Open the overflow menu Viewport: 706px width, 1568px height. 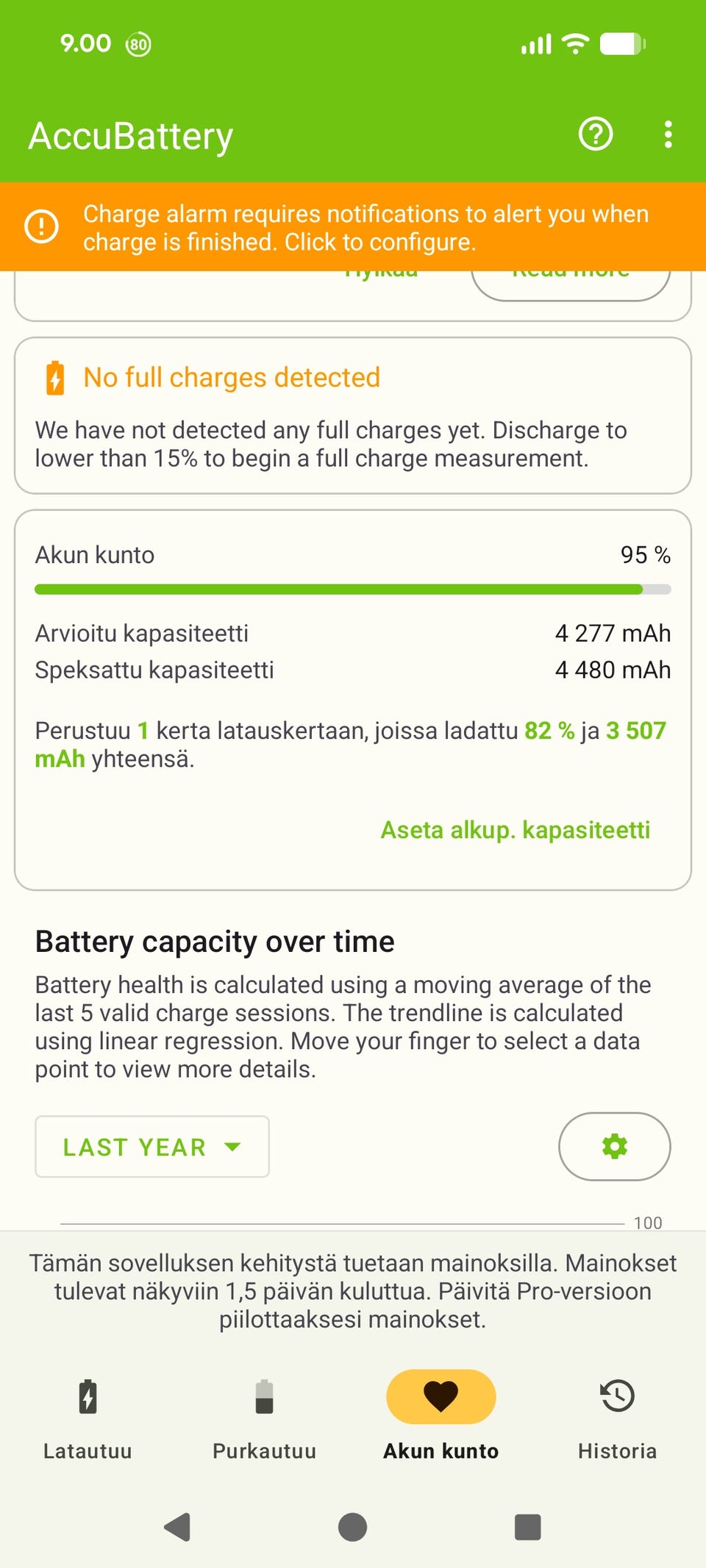pos(668,135)
